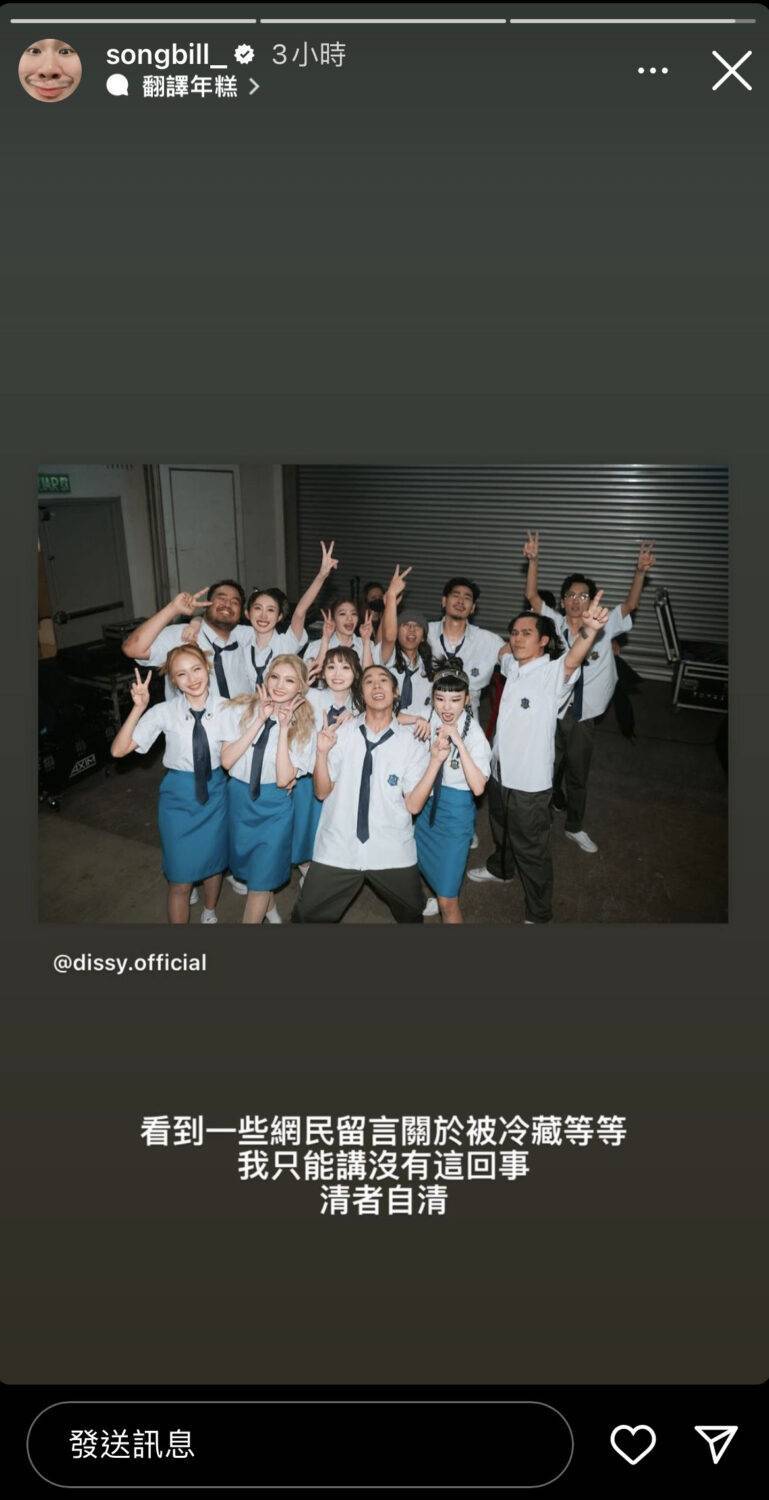Like this story with the heart
769x1500 pixels.
point(633,1444)
